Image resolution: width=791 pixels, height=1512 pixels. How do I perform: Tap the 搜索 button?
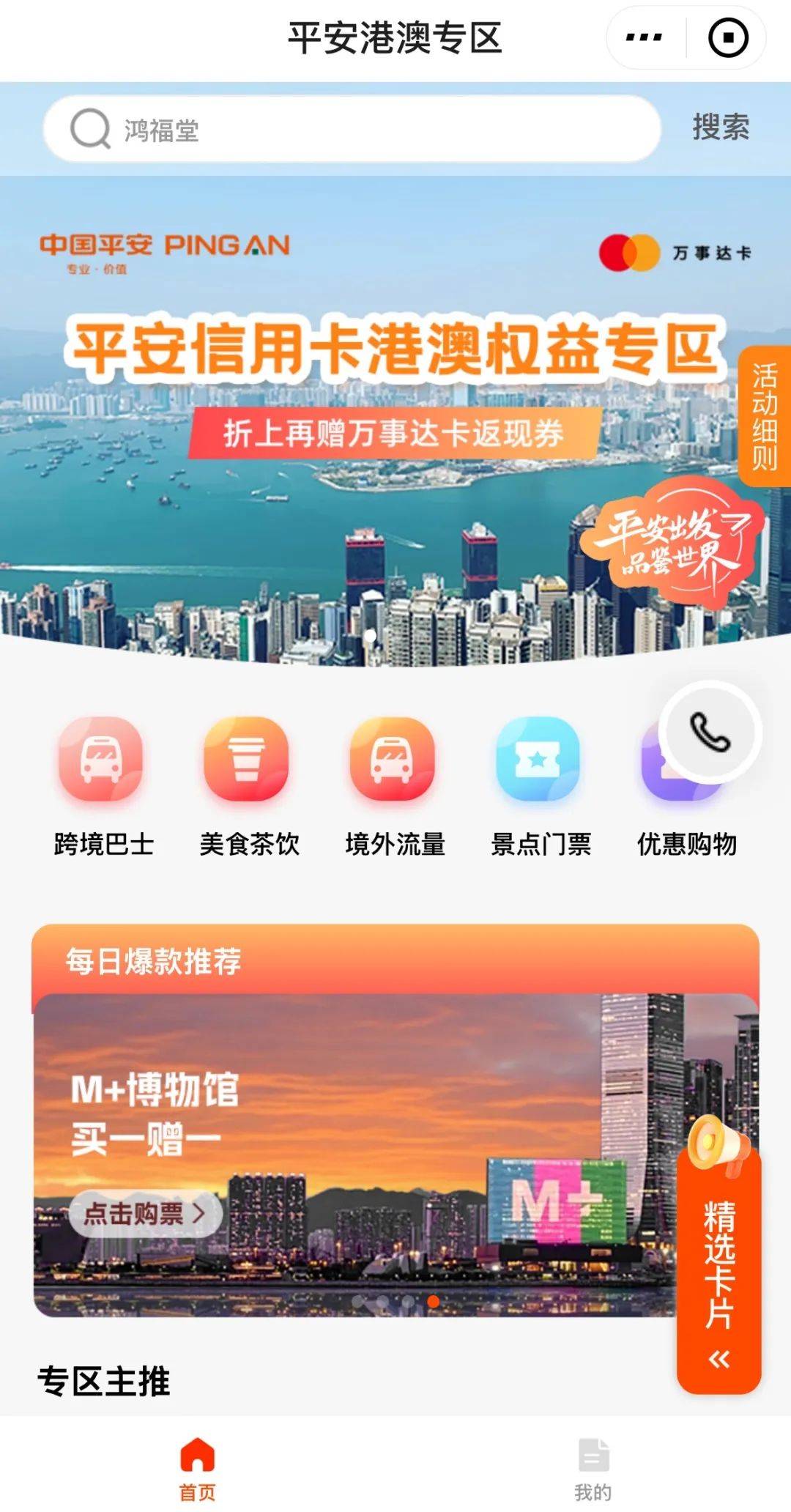pyautogui.click(x=721, y=127)
